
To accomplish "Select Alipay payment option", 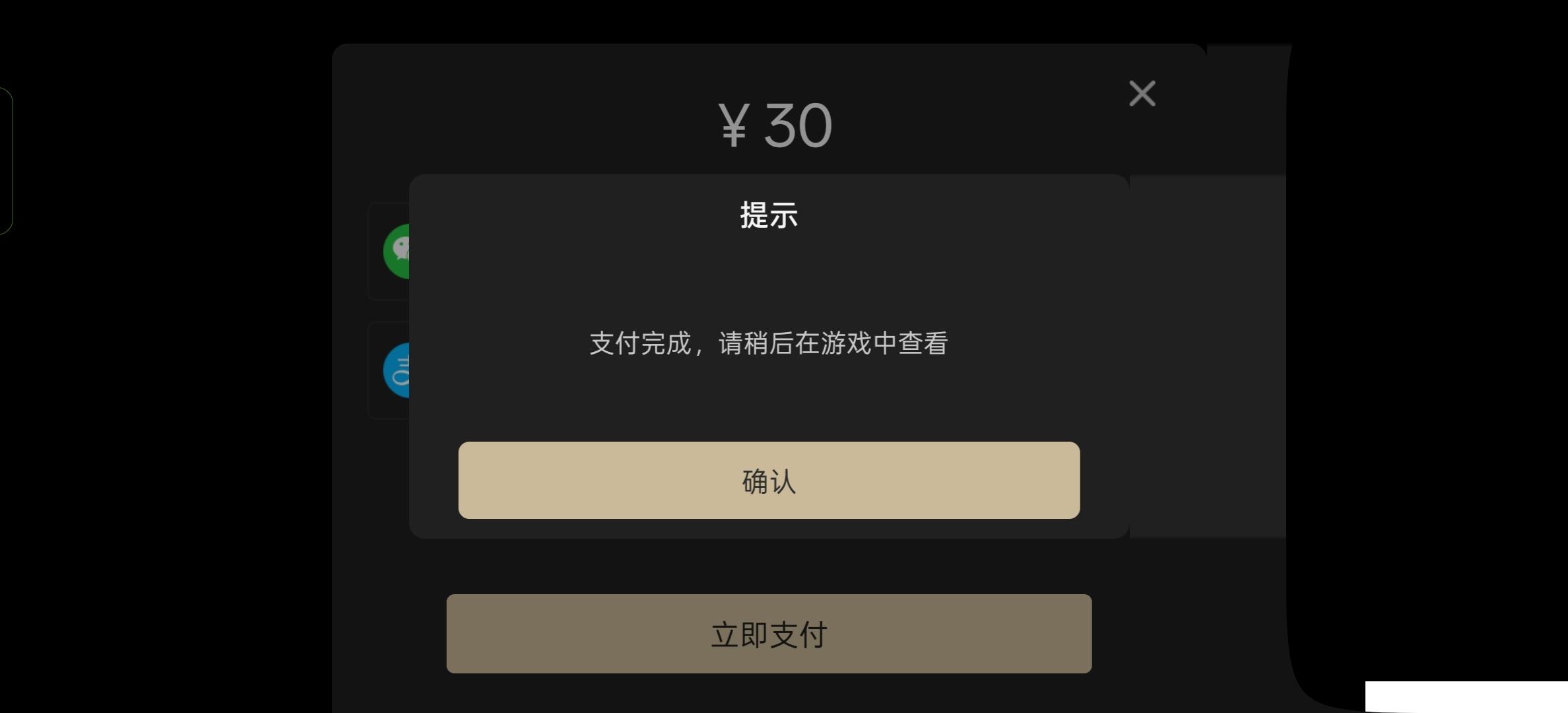I will pyautogui.click(x=395, y=370).
